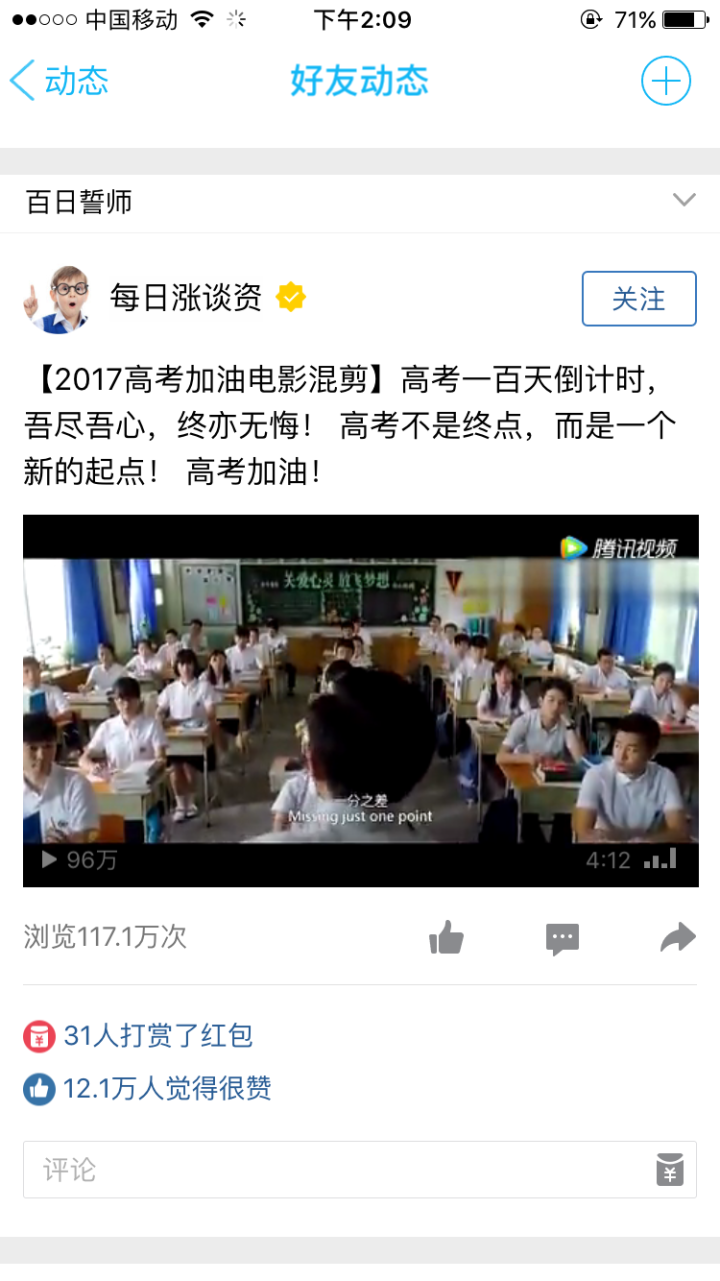This screenshot has height=1281, width=720.
Task: Tap the plus icon to create a post
Action: pos(665,81)
